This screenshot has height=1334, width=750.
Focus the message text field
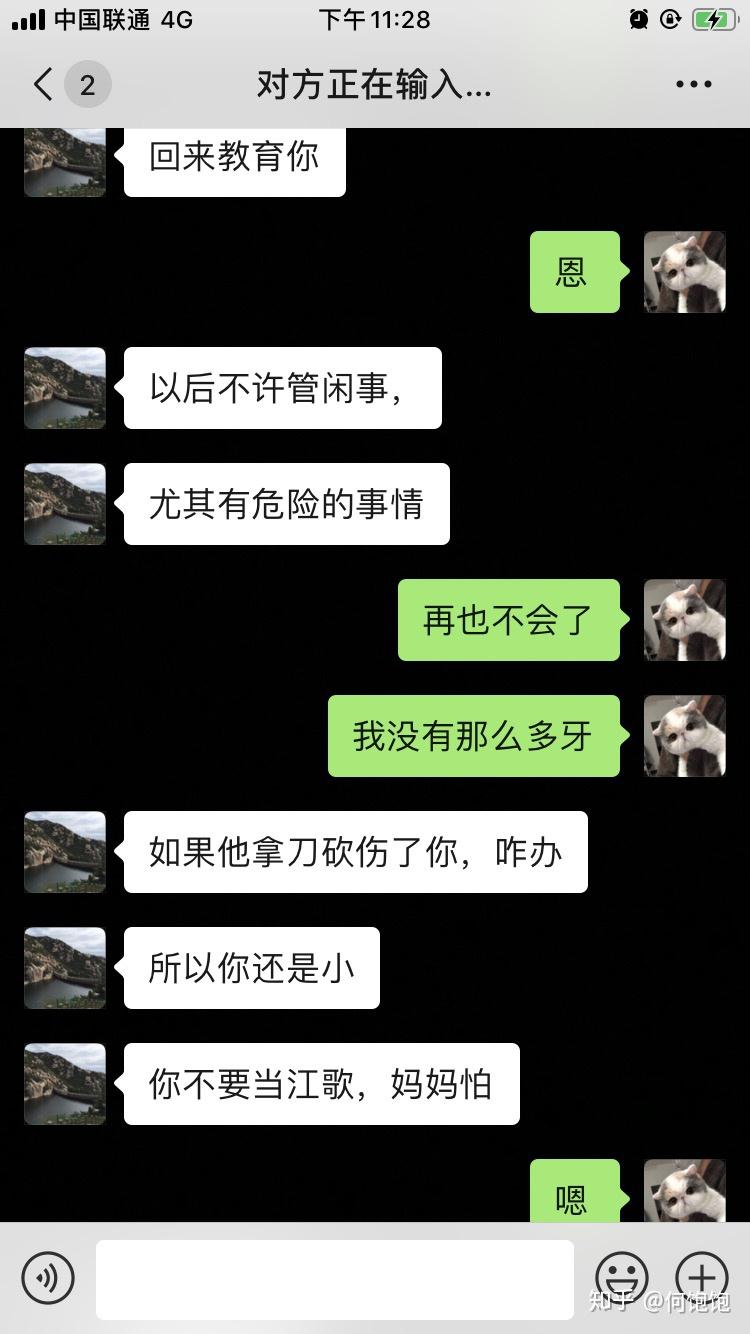point(335,1279)
